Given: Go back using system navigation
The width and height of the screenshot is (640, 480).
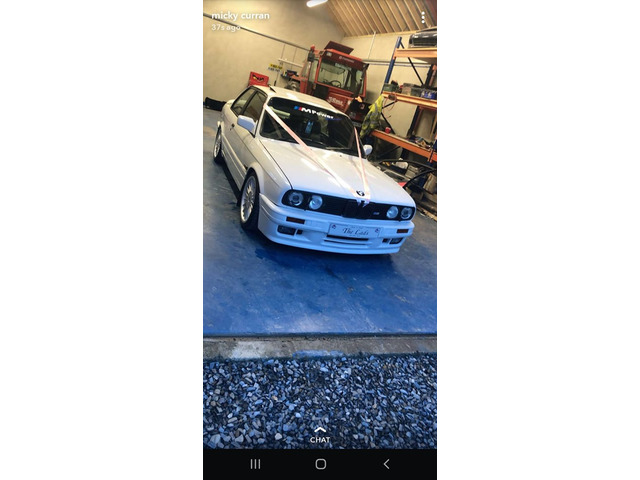Looking at the screenshot, I should (x=386, y=464).
